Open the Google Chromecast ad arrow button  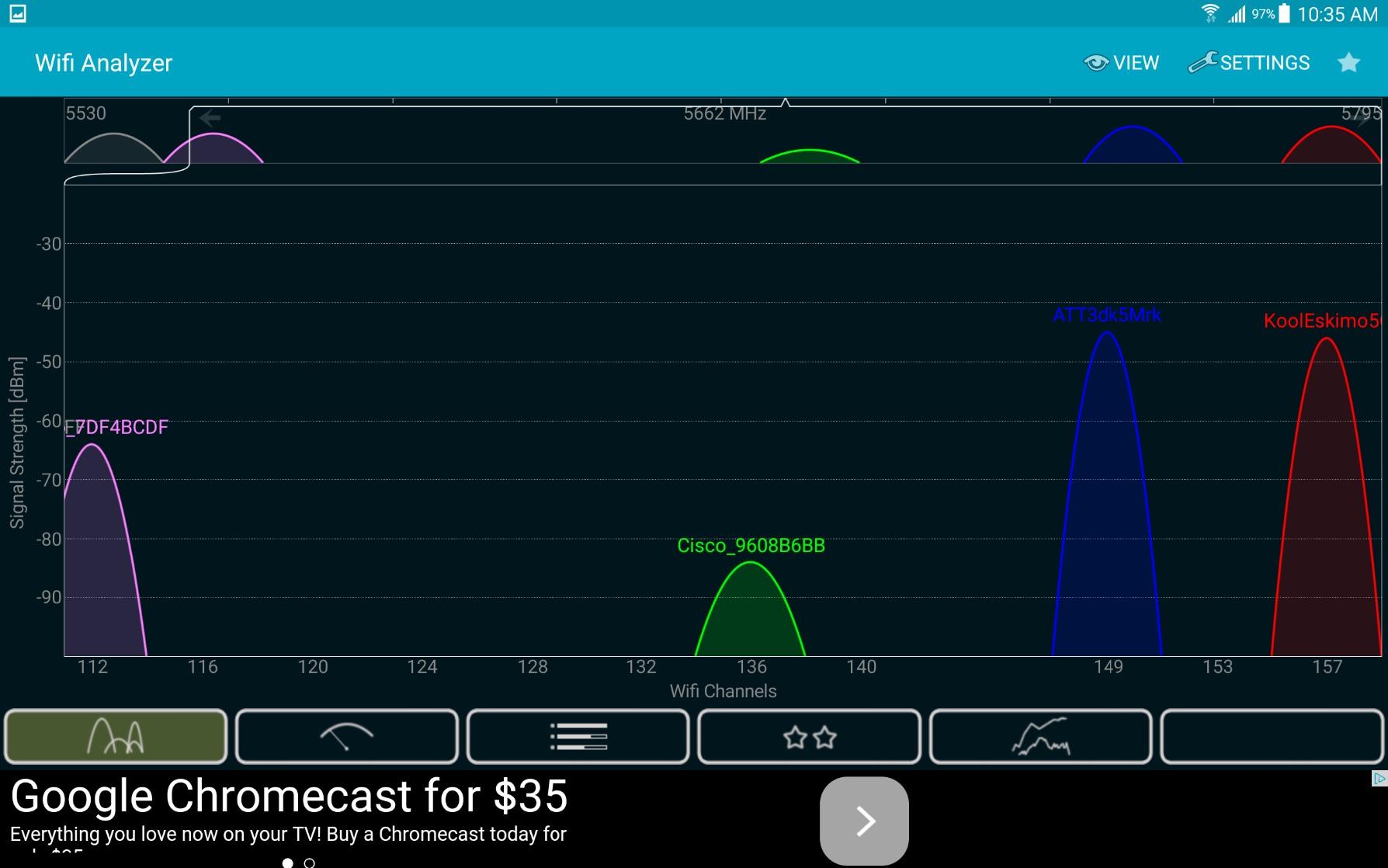click(x=864, y=821)
